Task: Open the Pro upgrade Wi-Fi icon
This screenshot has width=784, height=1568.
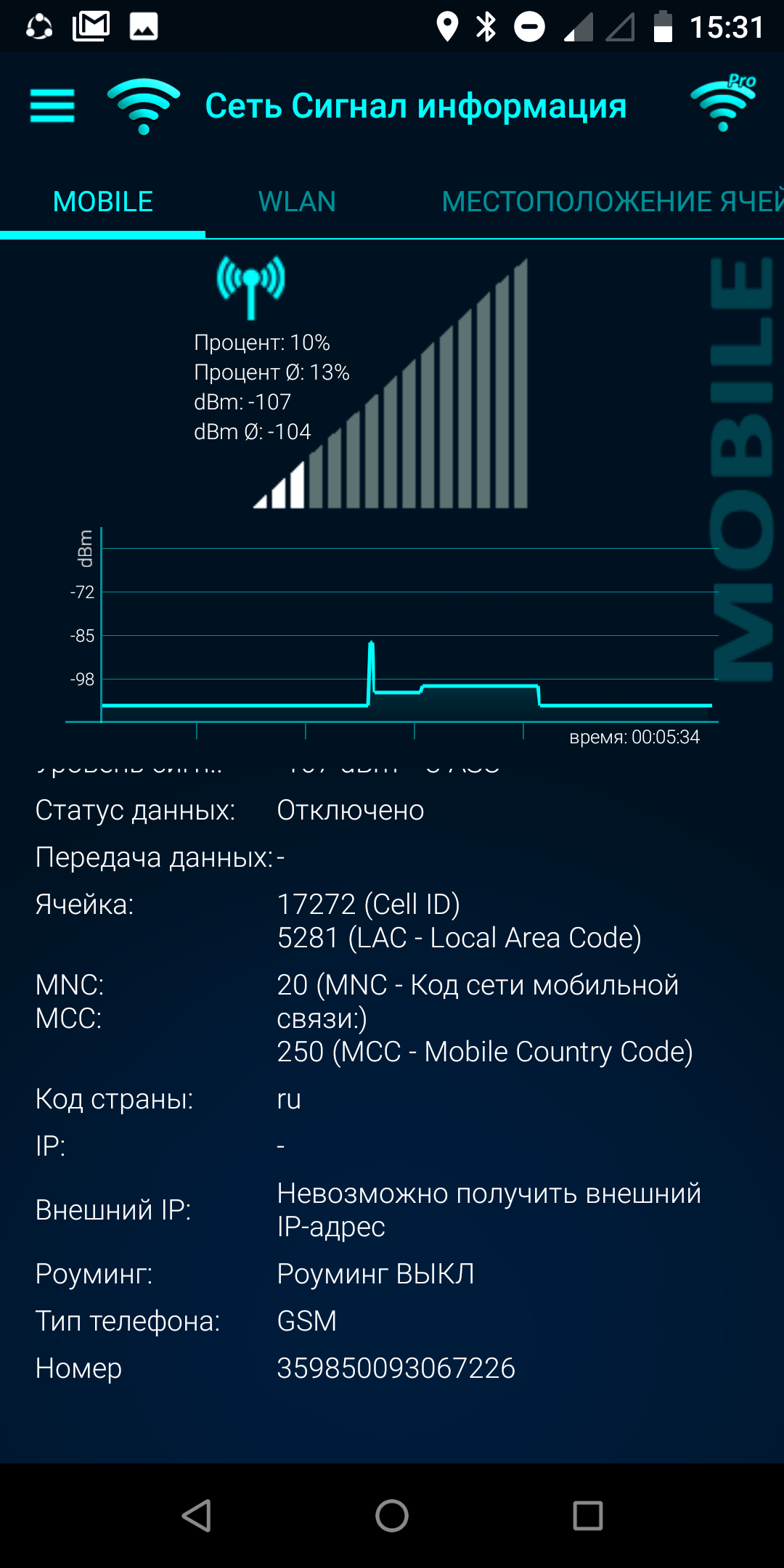Action: tap(723, 105)
